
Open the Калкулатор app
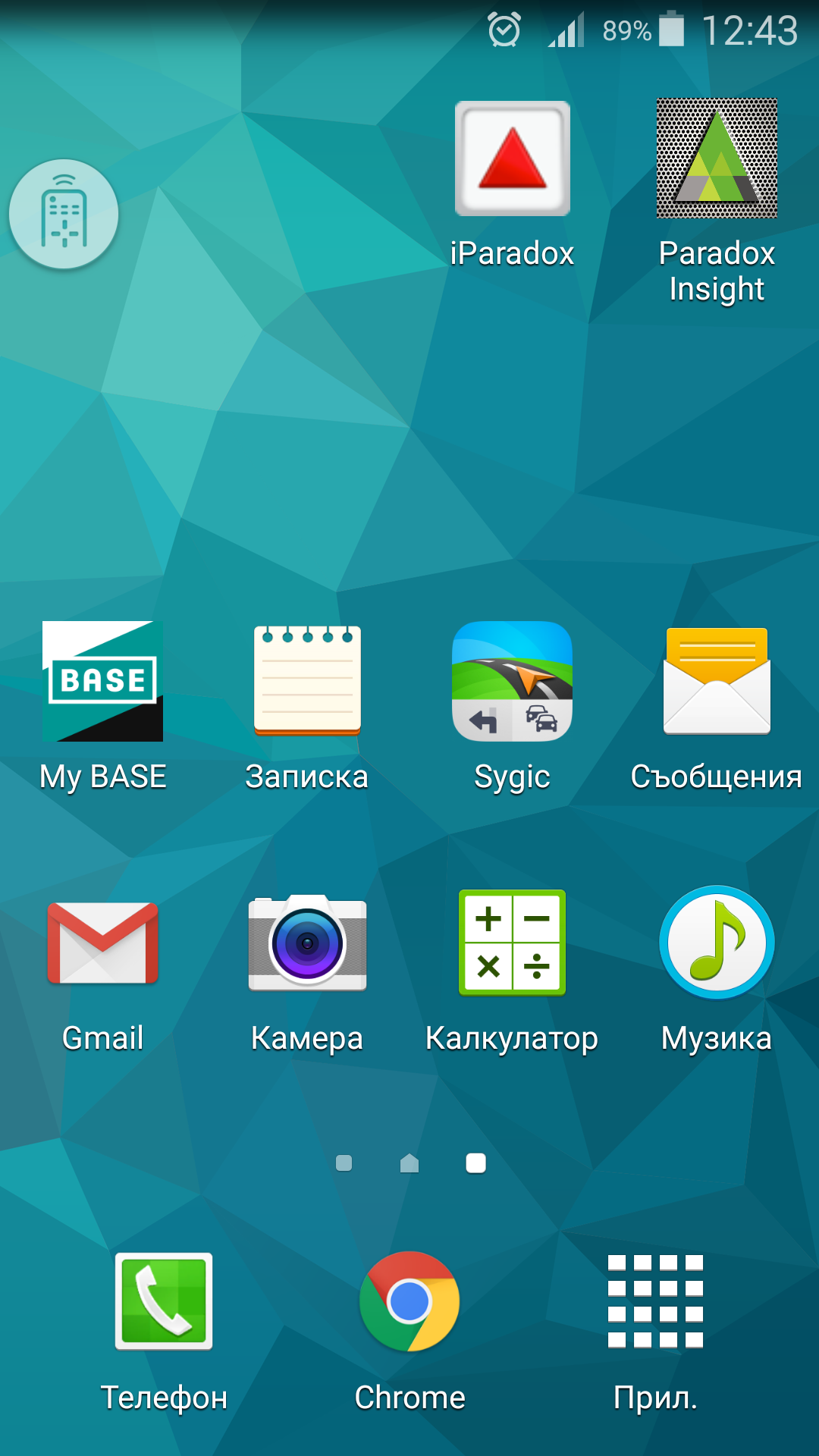click(x=512, y=943)
